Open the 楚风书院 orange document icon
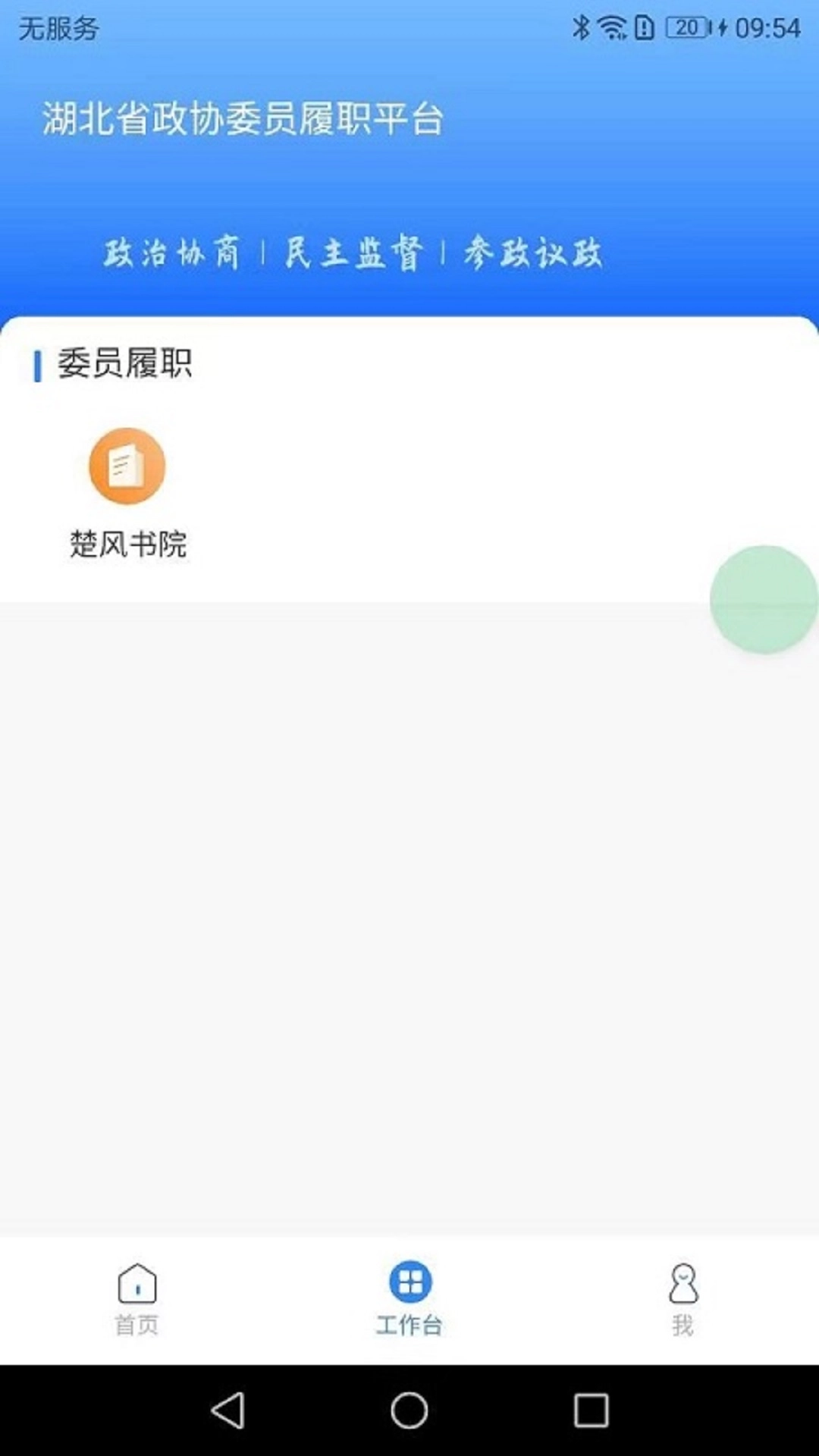This screenshot has height=1456, width=819. point(127,466)
